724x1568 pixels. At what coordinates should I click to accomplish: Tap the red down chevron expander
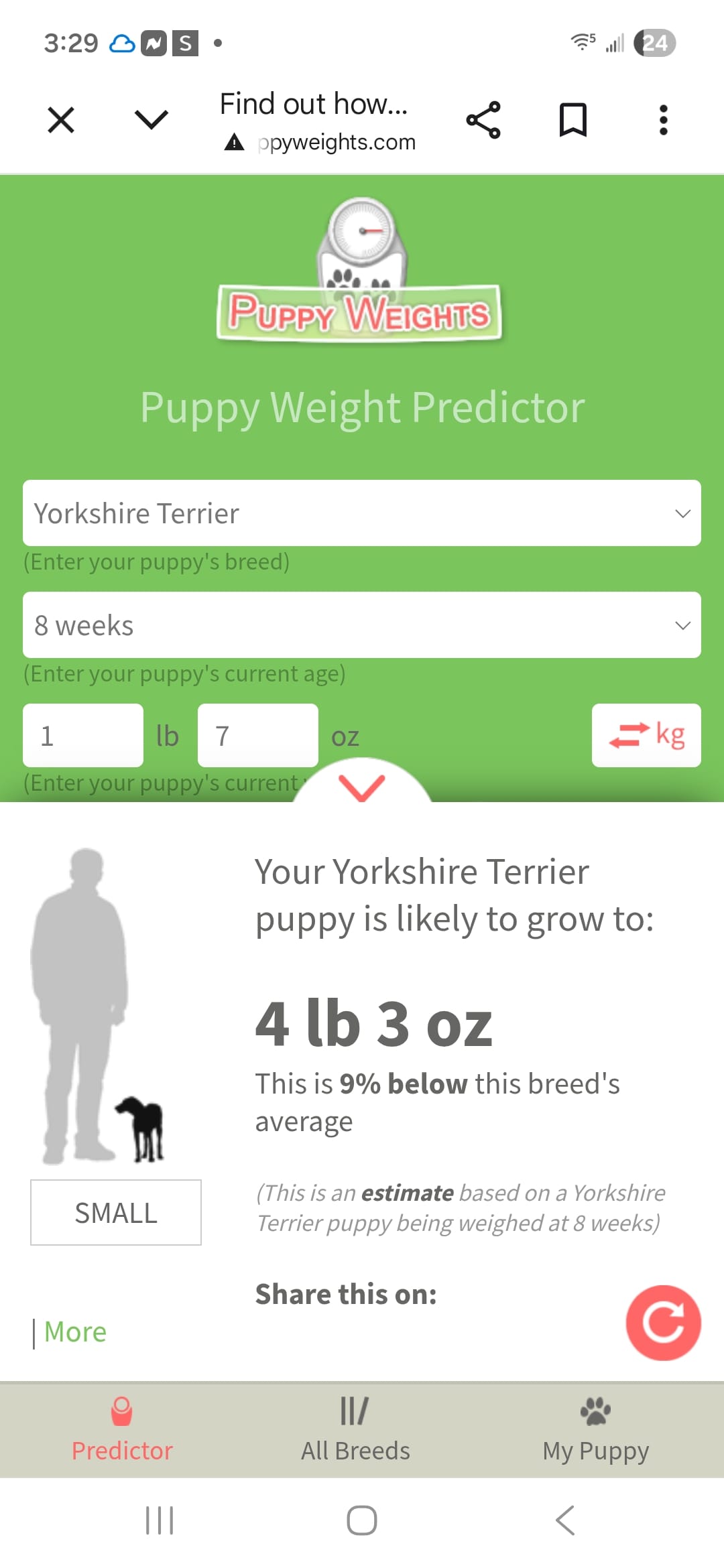[362, 786]
